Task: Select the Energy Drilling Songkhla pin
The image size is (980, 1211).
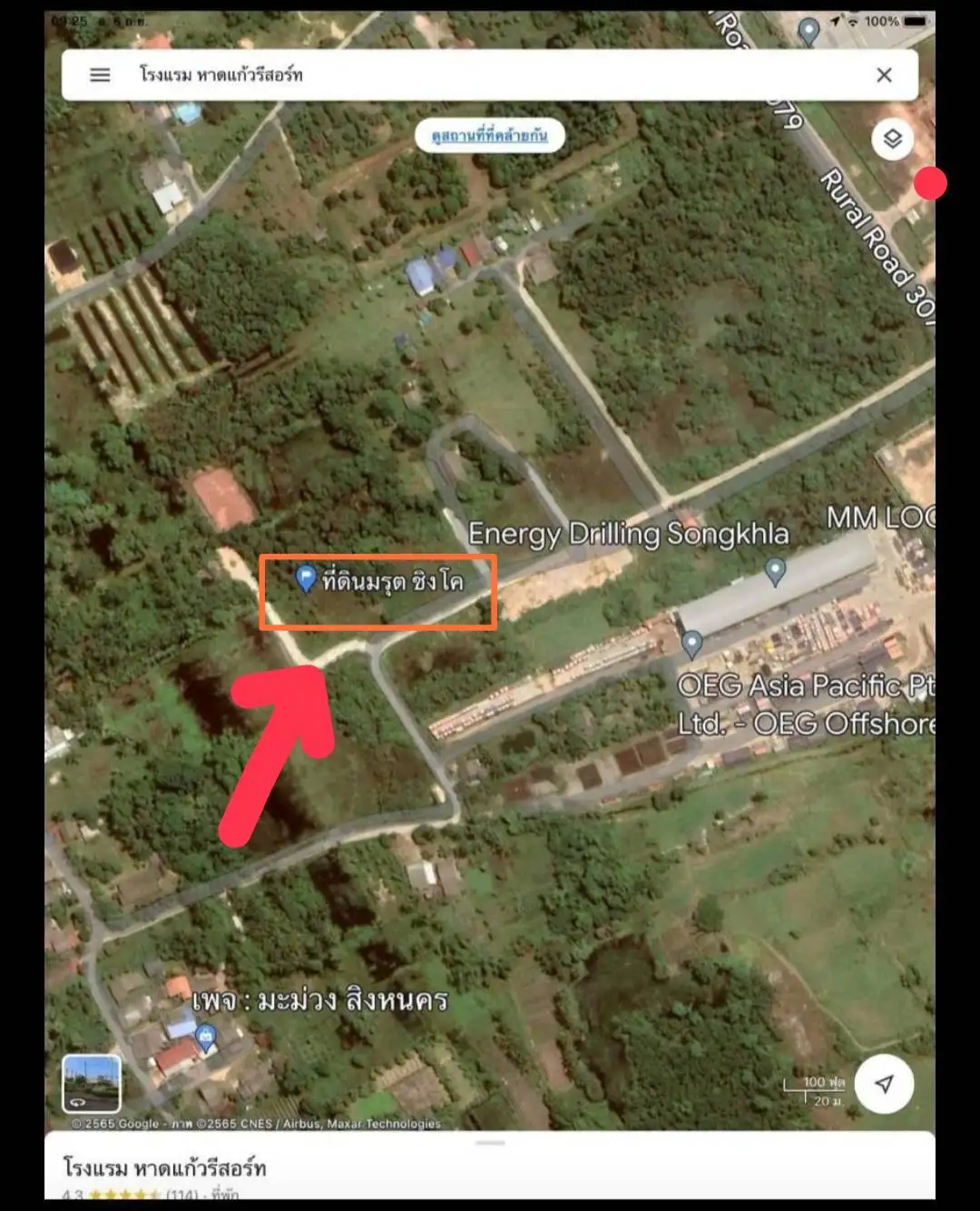Action: (x=774, y=571)
